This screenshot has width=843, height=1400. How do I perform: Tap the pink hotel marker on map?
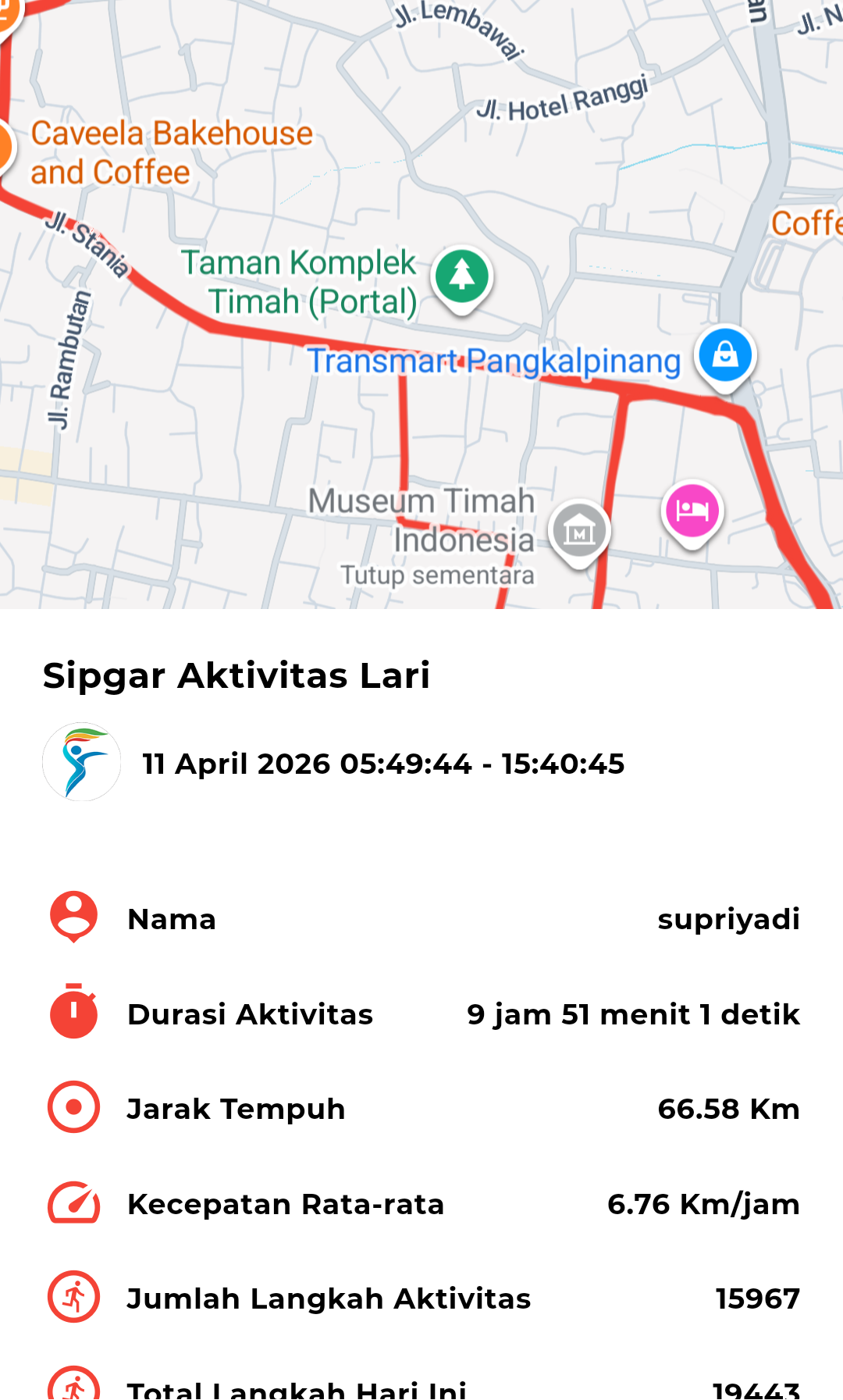click(x=692, y=511)
